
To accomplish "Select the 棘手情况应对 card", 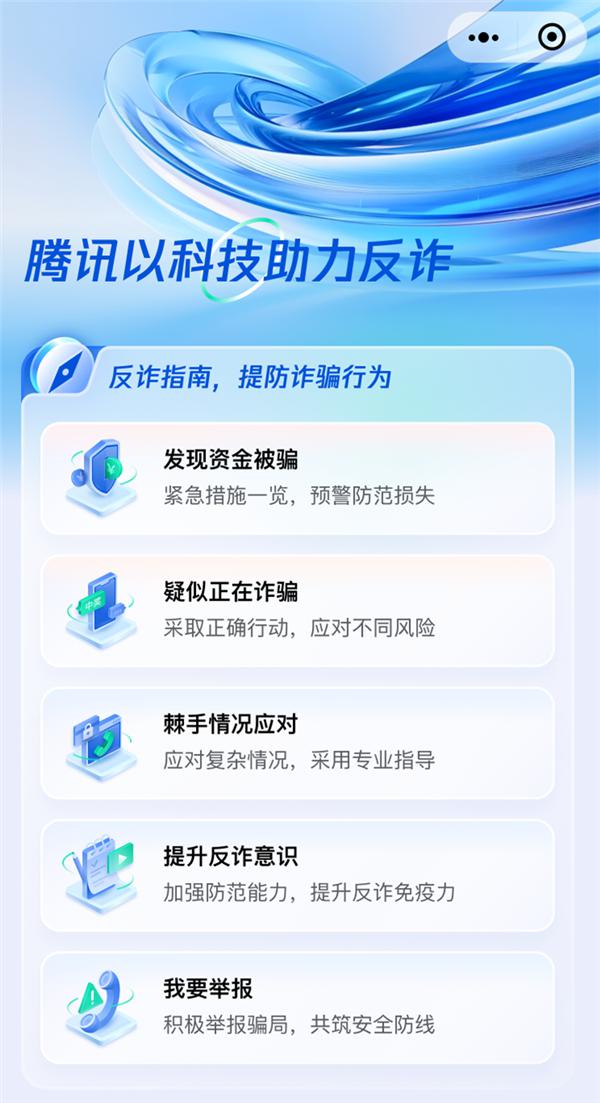I will [297, 742].
